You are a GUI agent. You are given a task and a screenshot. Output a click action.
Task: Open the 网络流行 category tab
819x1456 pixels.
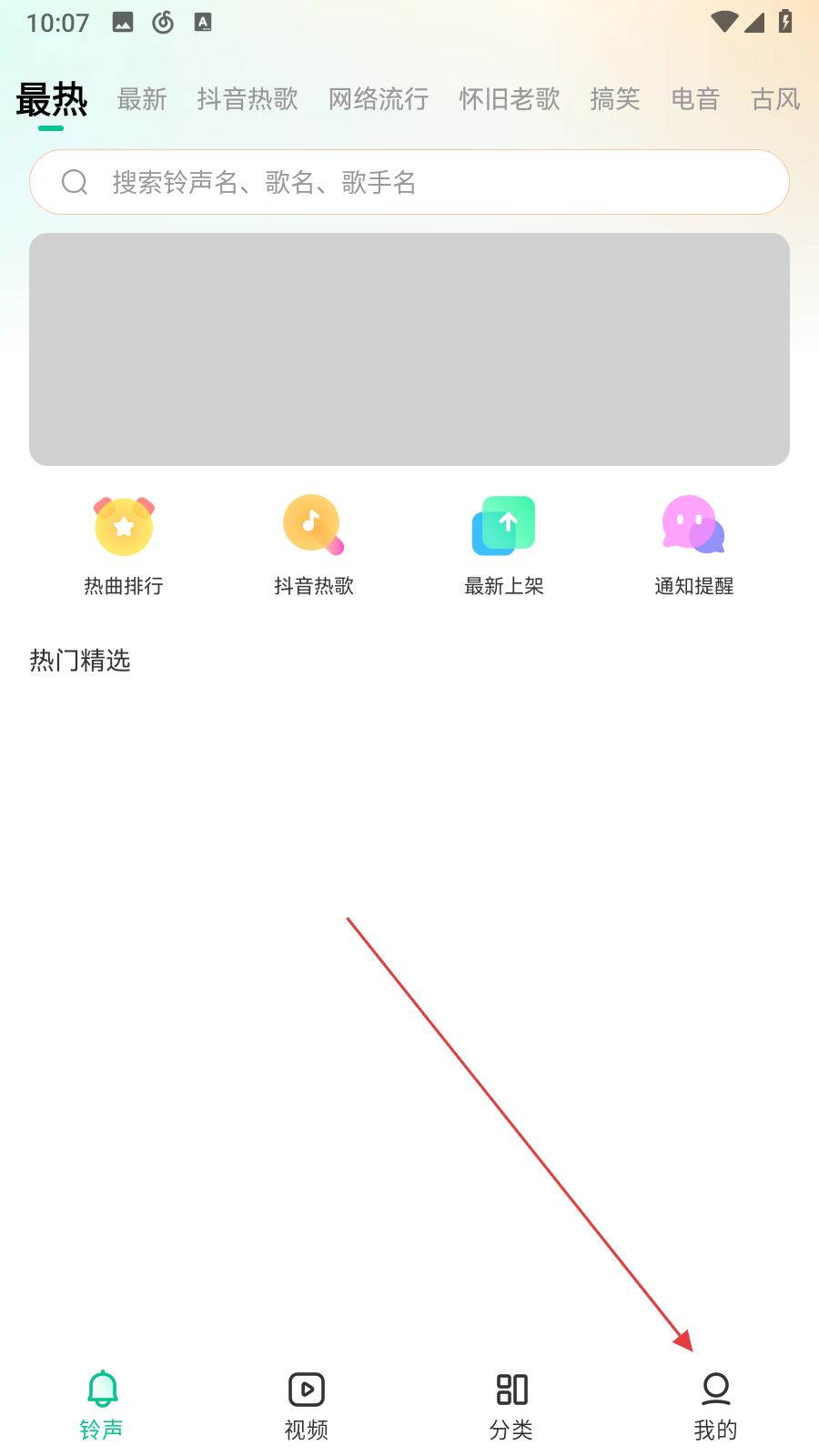point(379,98)
